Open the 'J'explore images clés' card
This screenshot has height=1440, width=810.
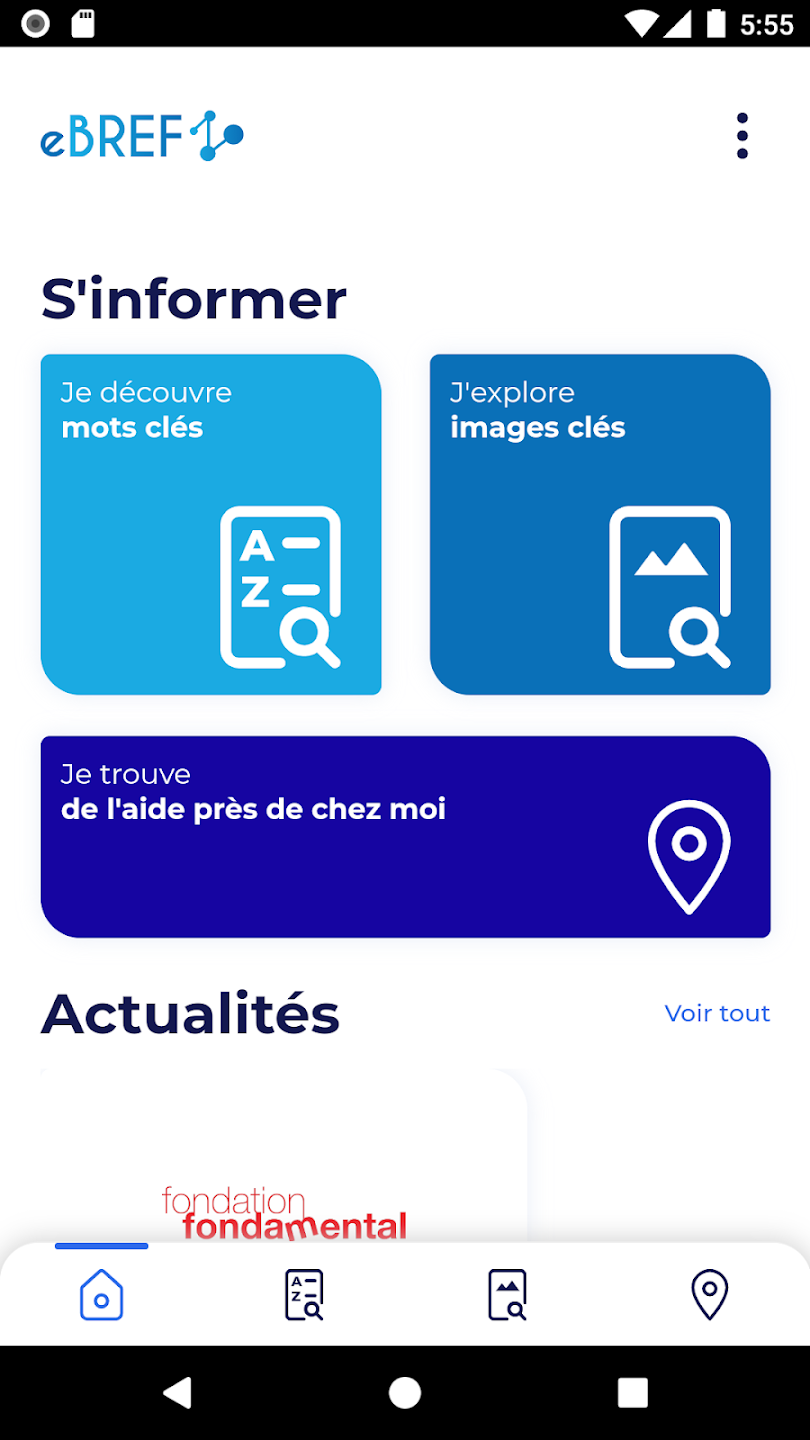pos(600,524)
